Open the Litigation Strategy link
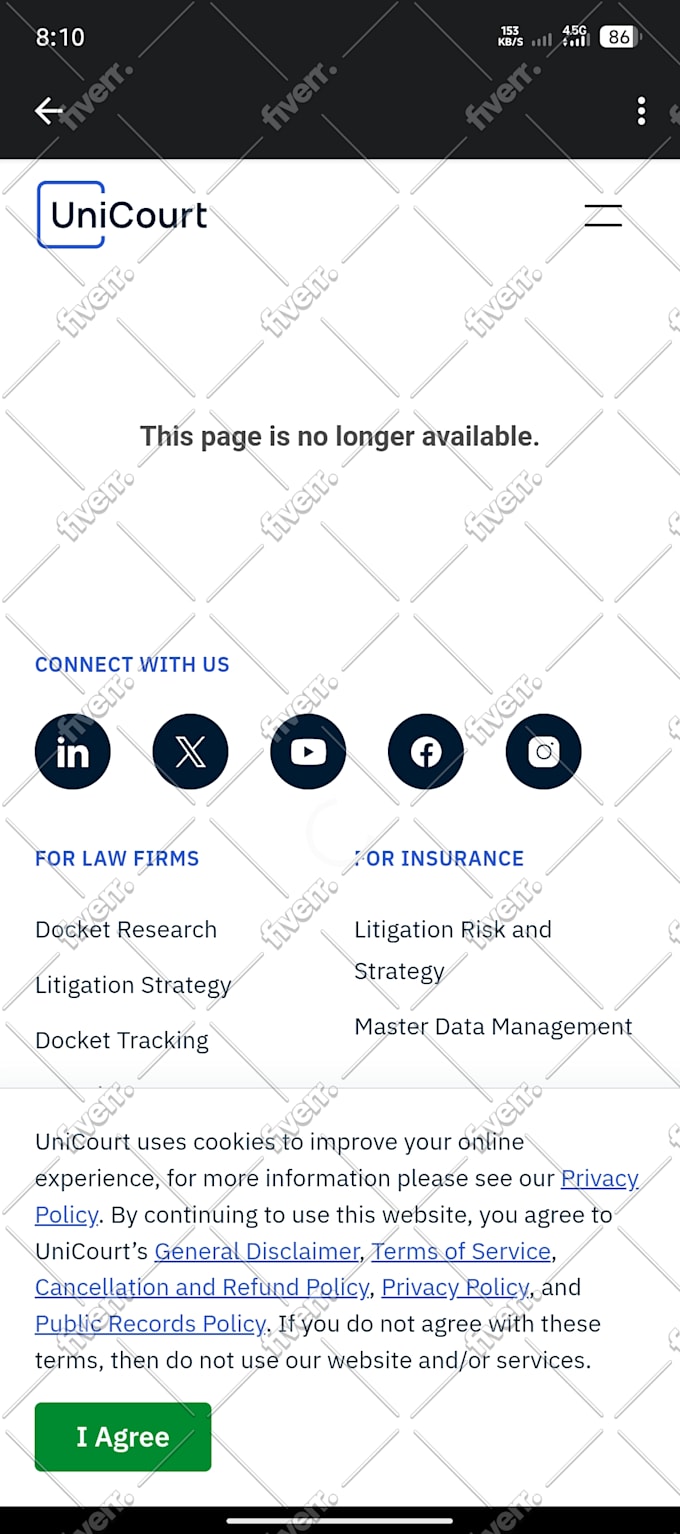 [x=133, y=986]
